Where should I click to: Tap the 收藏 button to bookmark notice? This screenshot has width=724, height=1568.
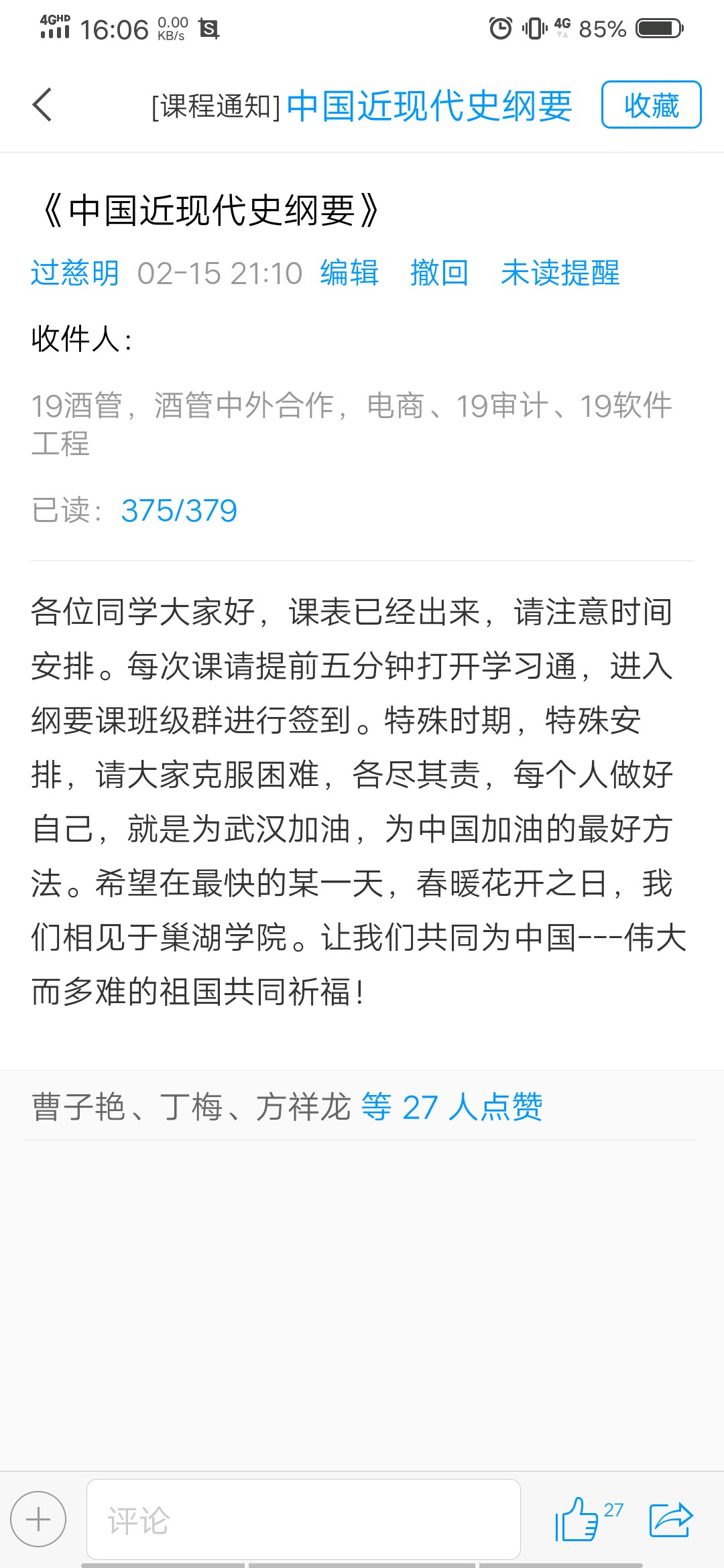651,105
